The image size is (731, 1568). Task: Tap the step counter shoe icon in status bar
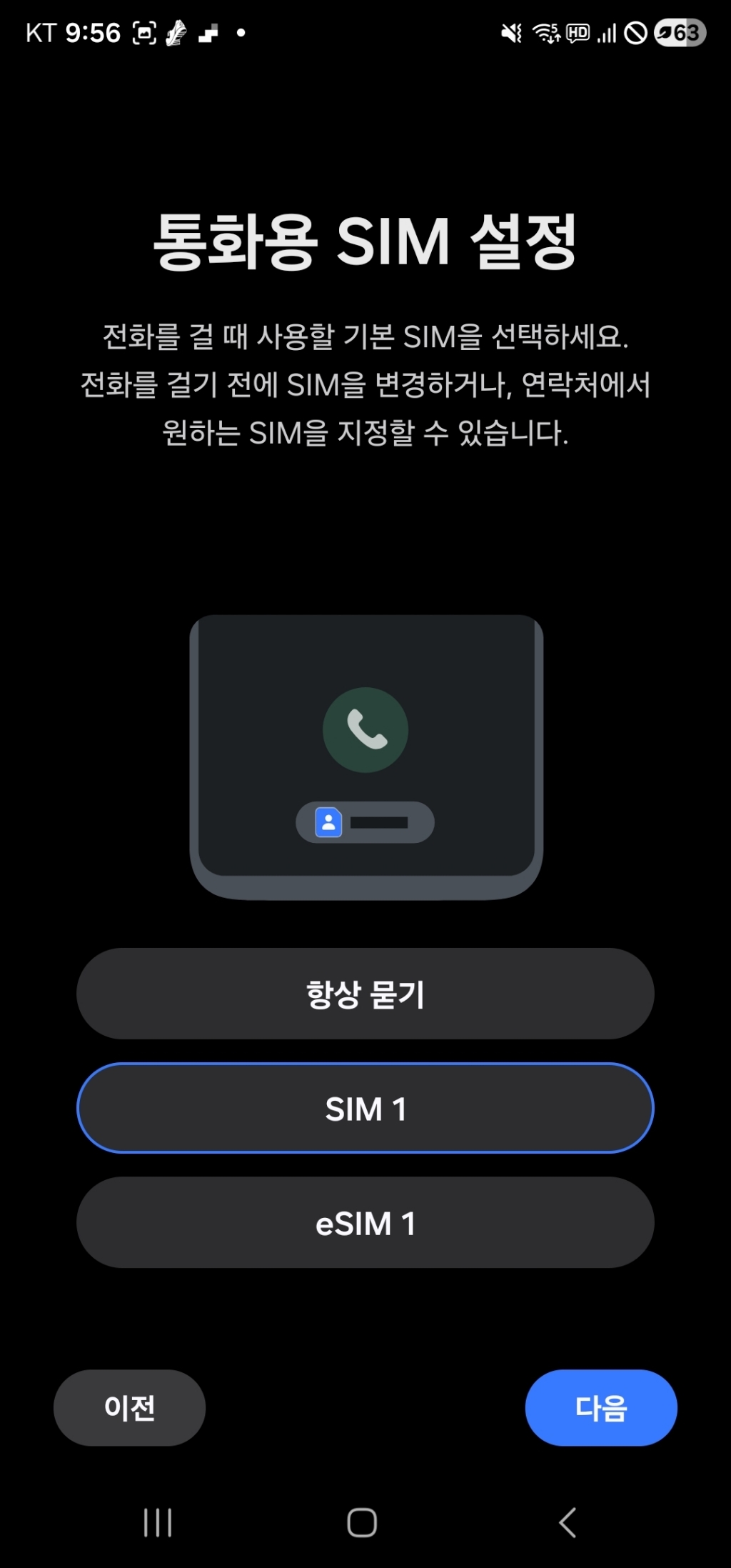[176, 31]
